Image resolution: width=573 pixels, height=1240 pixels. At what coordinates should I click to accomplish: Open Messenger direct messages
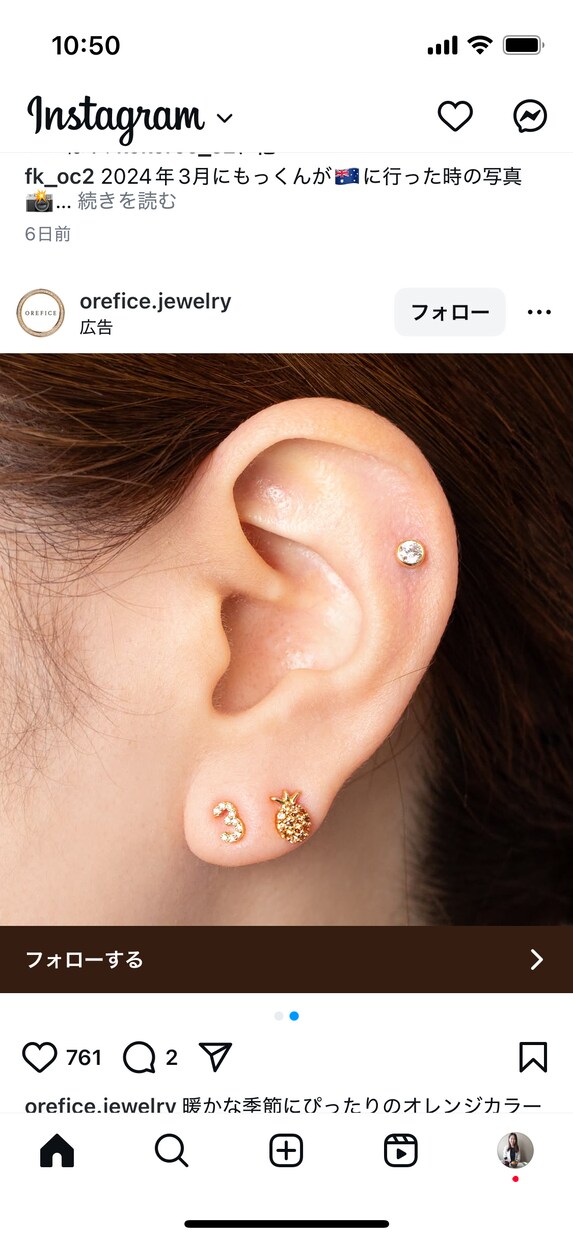pos(530,117)
